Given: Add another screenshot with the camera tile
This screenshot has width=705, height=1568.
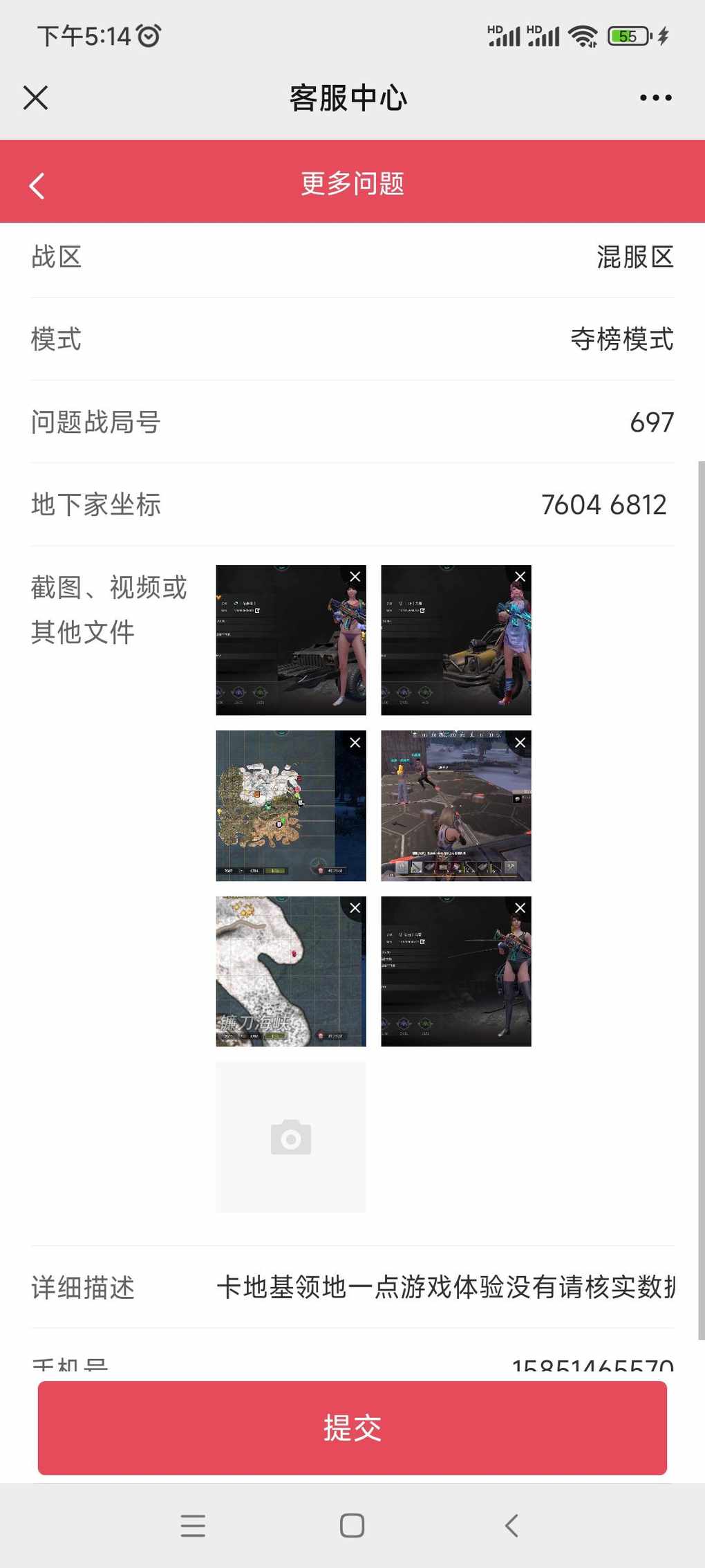Looking at the screenshot, I should click(290, 1137).
